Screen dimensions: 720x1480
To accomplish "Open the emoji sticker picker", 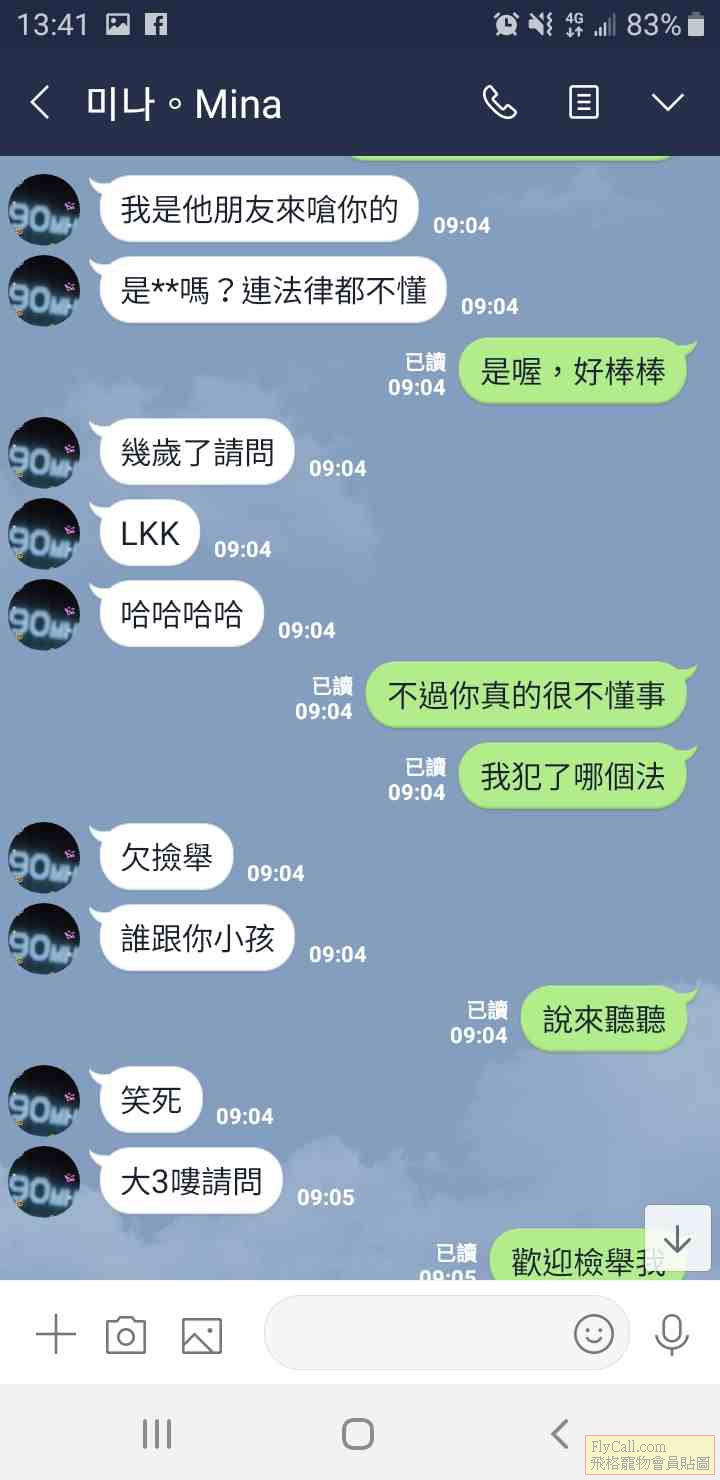I will (593, 1333).
